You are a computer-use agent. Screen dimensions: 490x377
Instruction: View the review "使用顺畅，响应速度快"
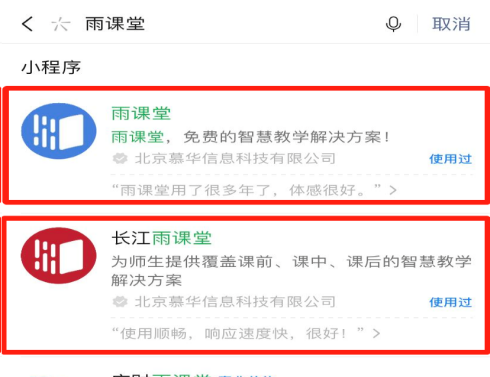(246, 333)
